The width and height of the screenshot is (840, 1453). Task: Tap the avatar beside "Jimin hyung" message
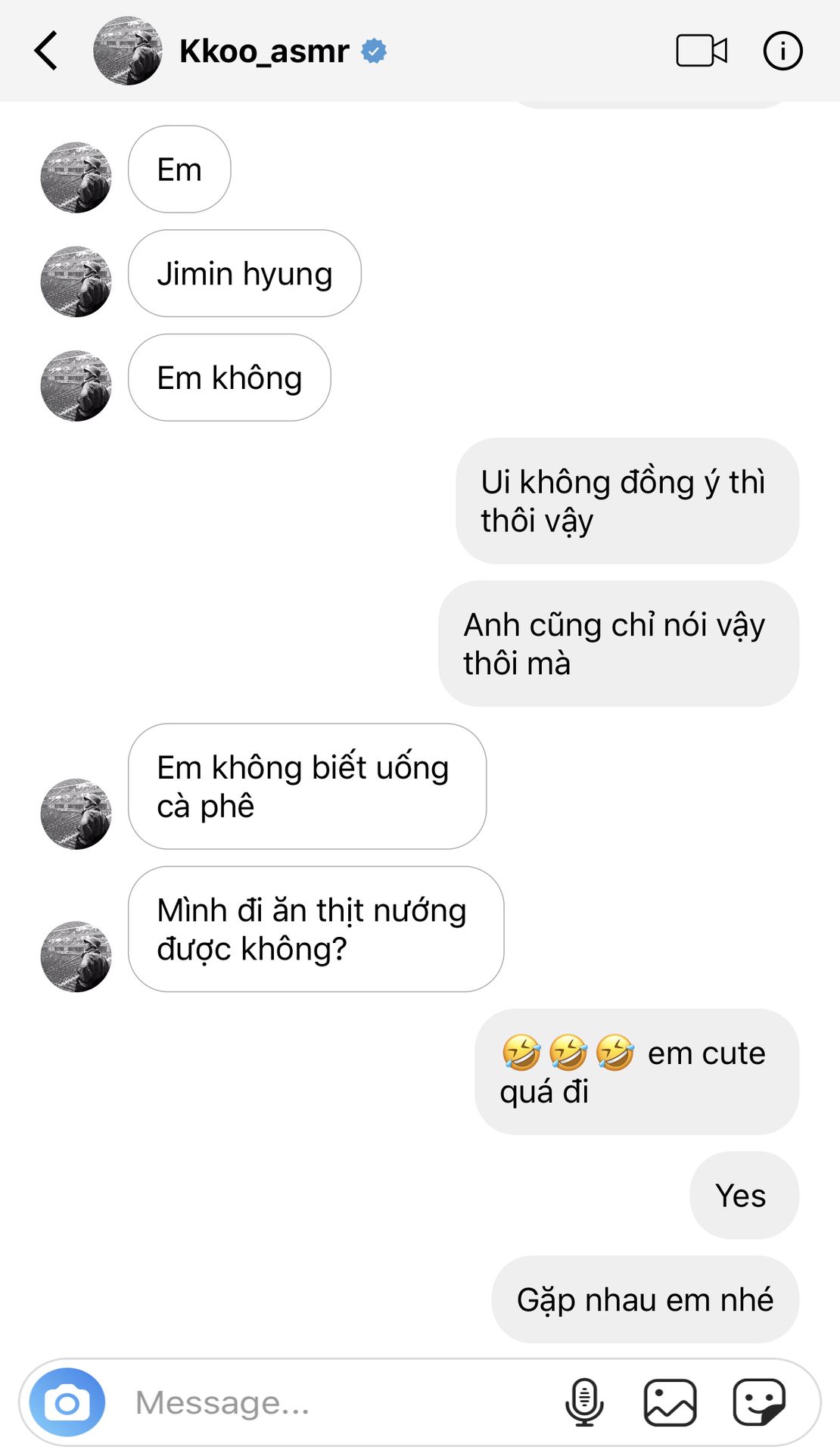point(76,281)
